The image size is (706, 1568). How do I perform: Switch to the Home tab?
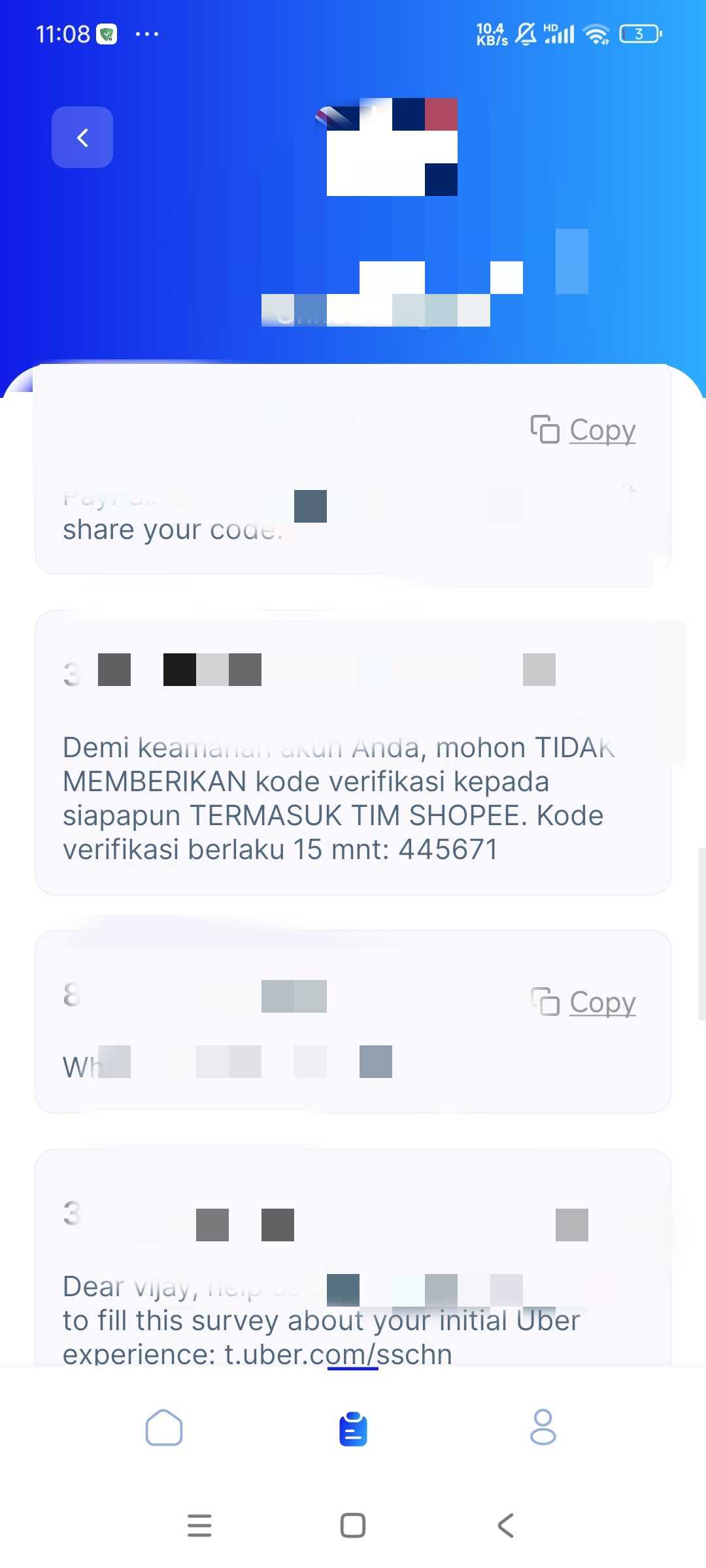164,1428
